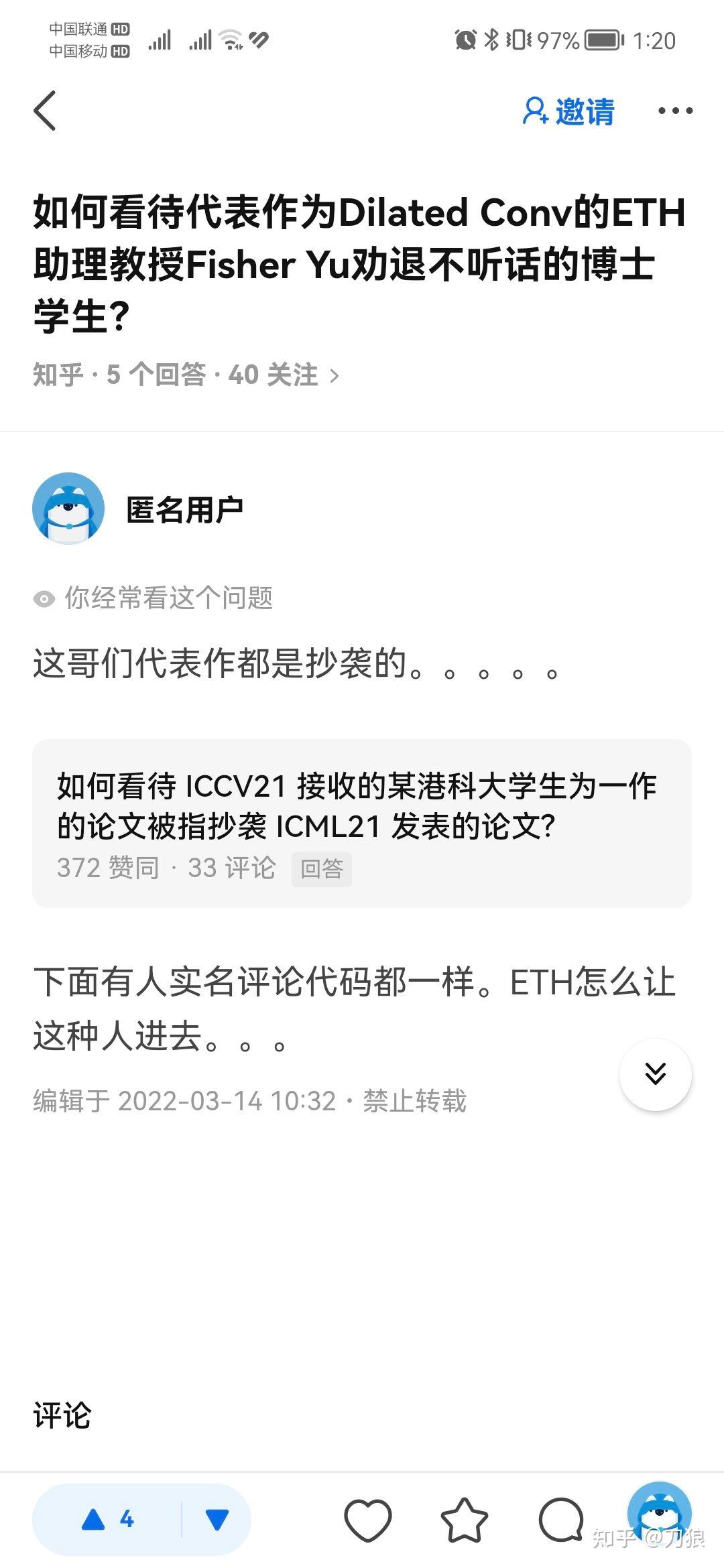Screen dimensions: 724x1568
Task: Tap the heart icon to like
Action: (x=367, y=1519)
